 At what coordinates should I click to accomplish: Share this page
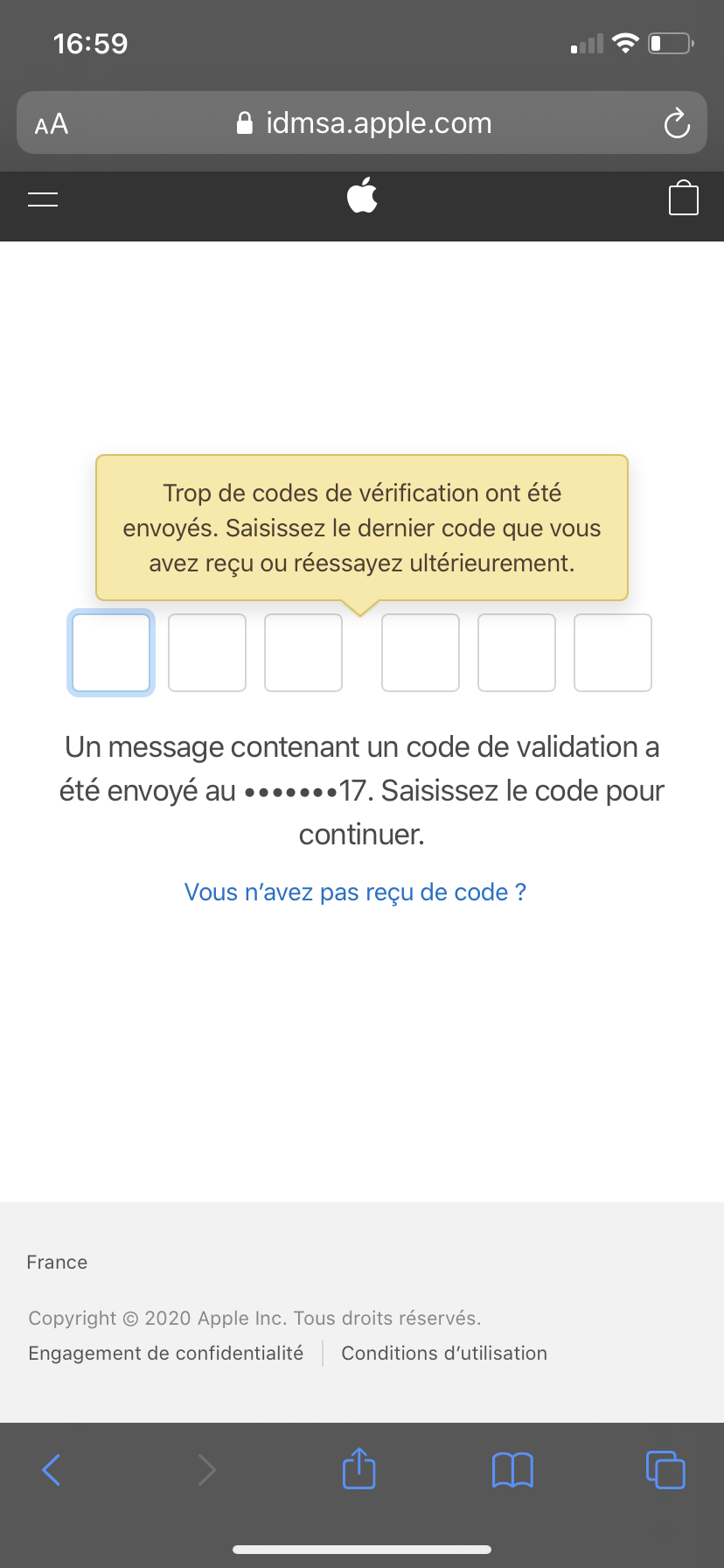(359, 1468)
